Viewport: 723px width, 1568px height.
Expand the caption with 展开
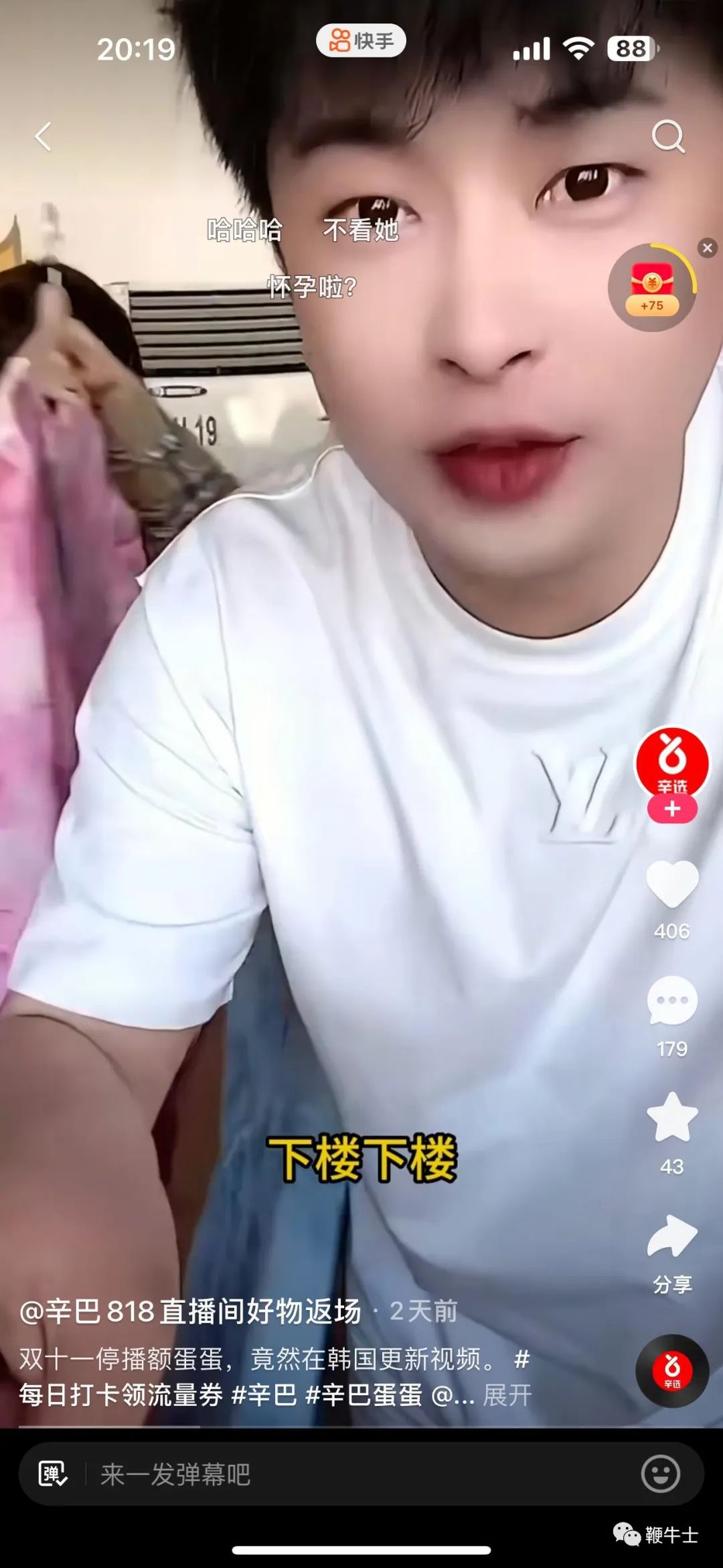point(507,1395)
